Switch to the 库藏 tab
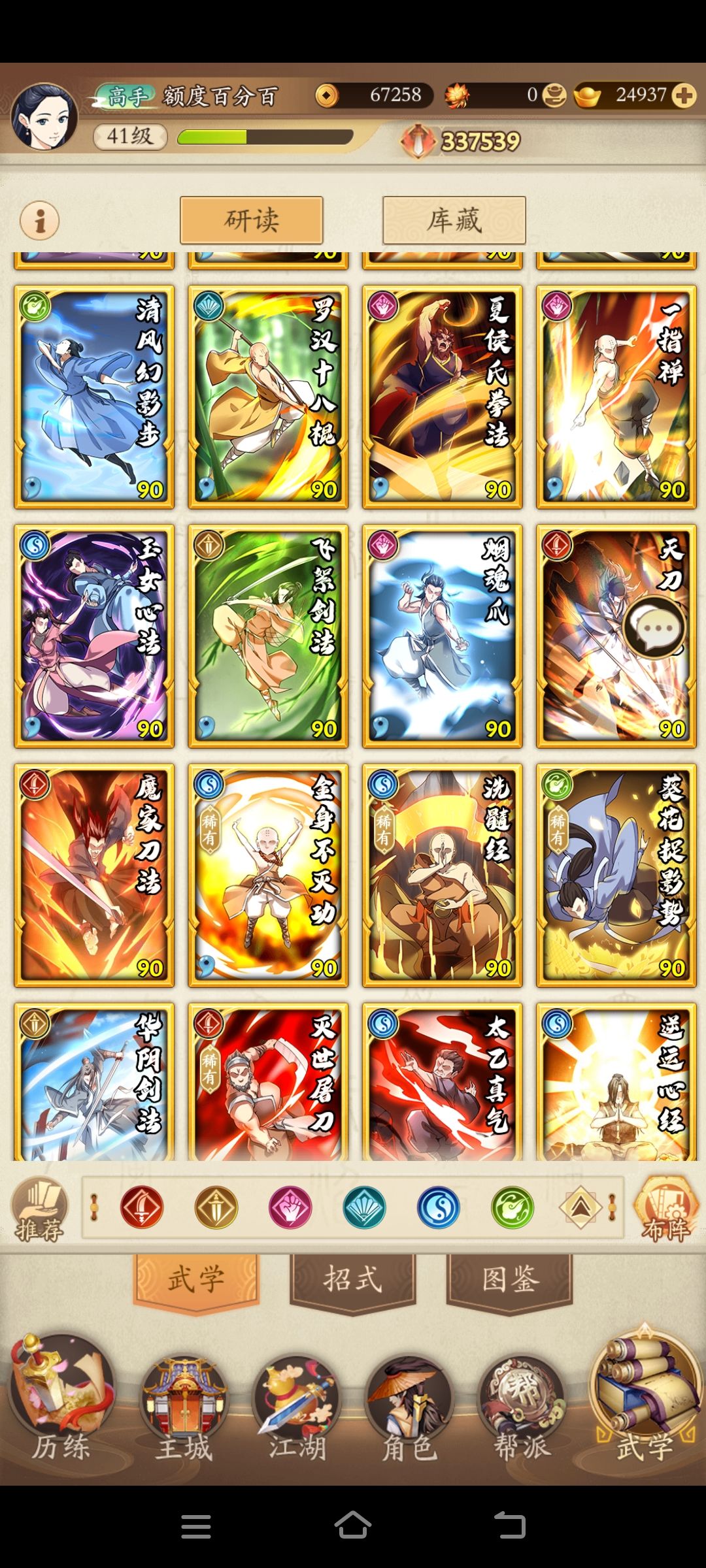The width and height of the screenshot is (706, 1568). (454, 220)
